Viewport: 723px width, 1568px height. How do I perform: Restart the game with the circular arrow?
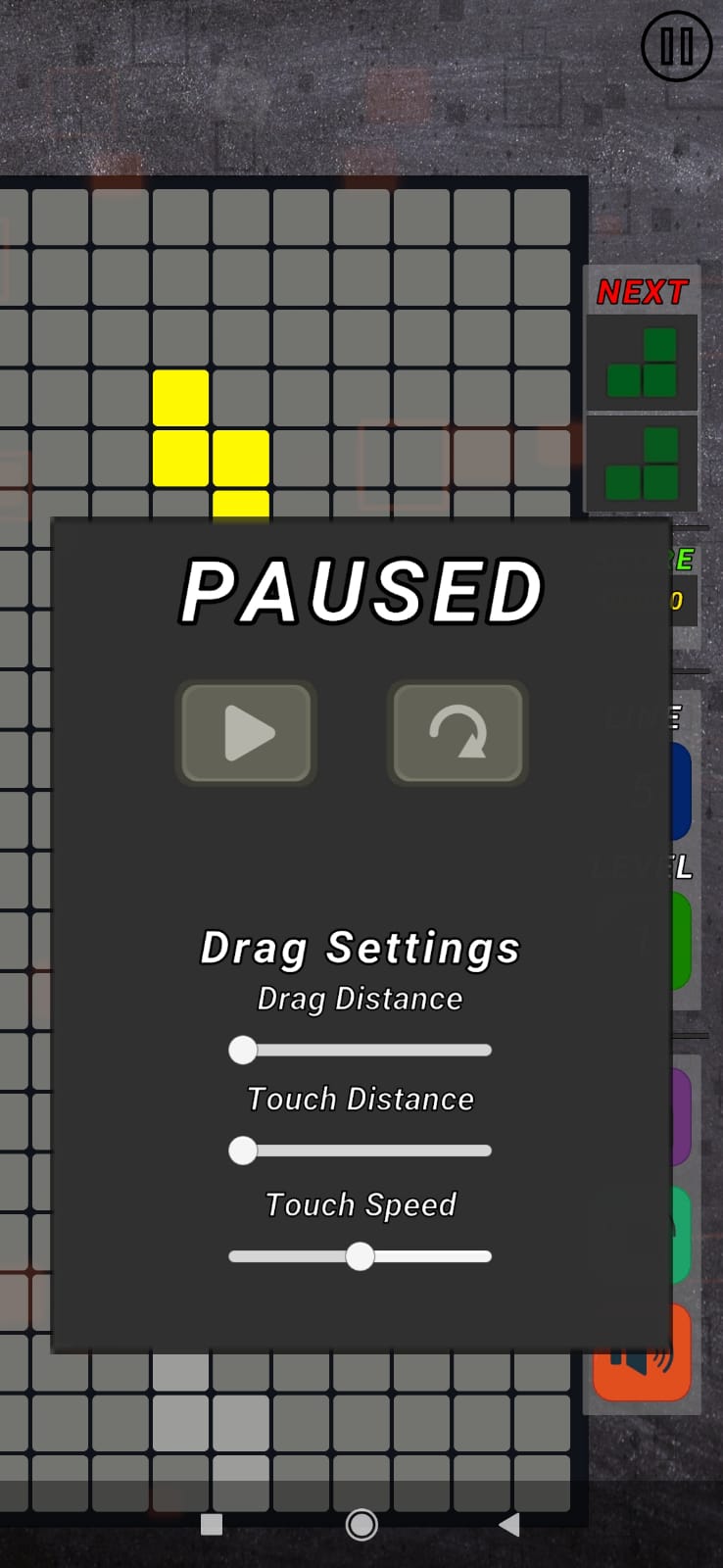458,733
